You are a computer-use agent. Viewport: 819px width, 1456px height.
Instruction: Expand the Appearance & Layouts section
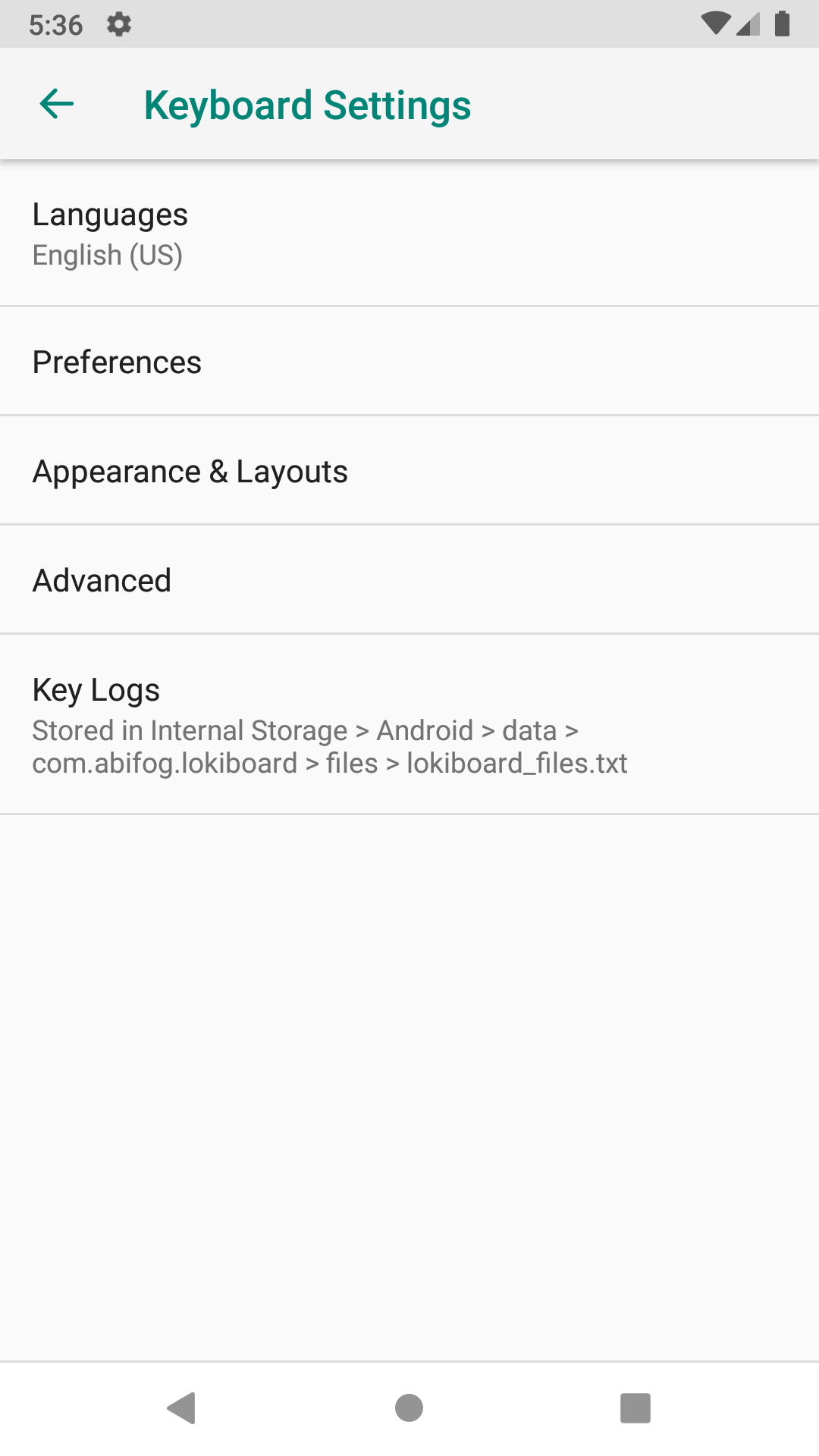[409, 470]
